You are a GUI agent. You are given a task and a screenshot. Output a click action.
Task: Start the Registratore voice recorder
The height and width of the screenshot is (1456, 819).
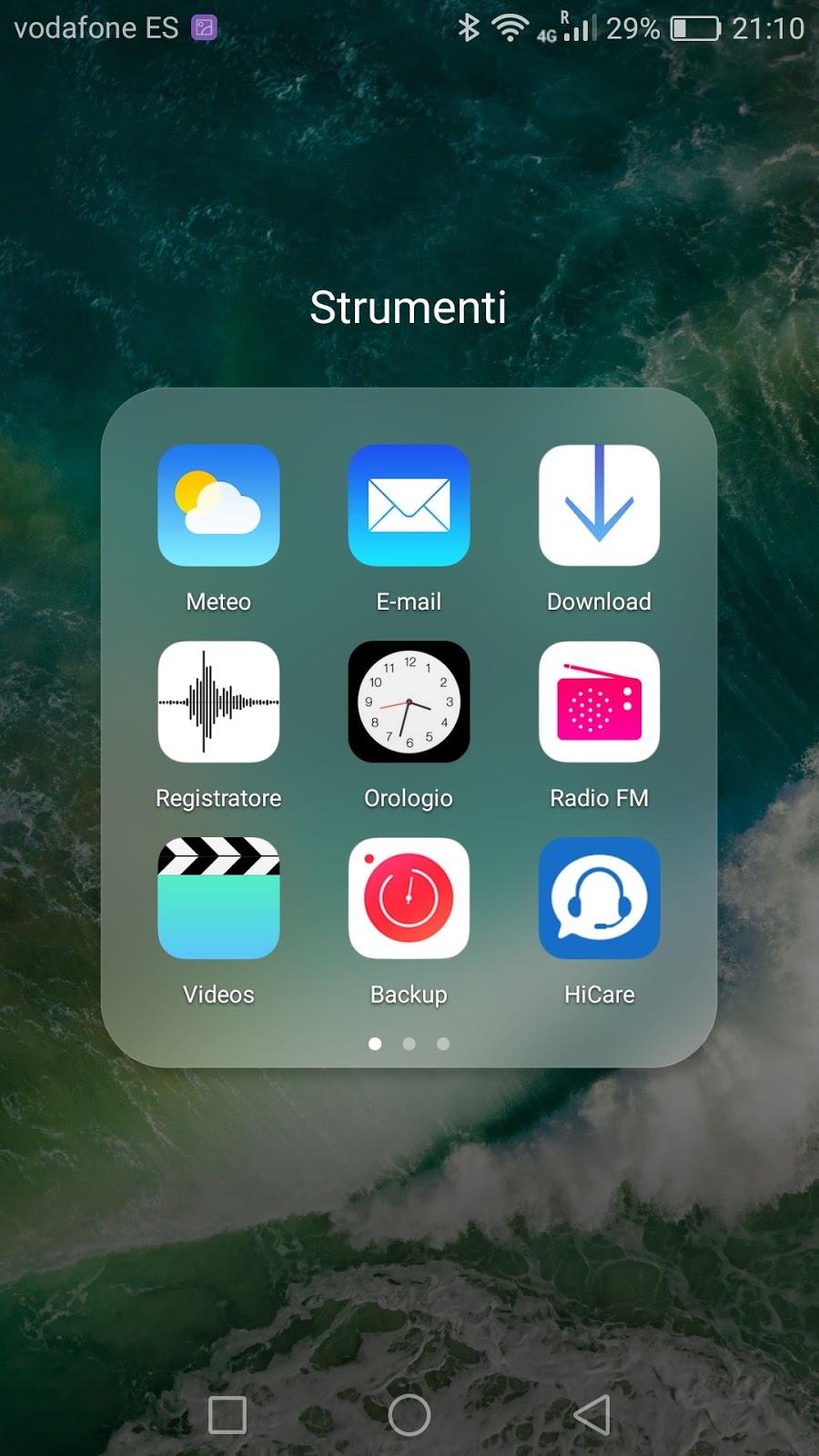(218, 703)
